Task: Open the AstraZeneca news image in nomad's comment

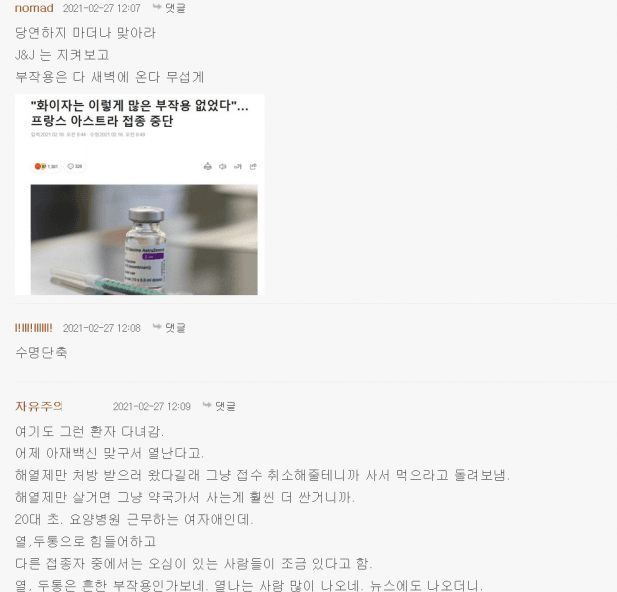Action: pyautogui.click(x=140, y=194)
